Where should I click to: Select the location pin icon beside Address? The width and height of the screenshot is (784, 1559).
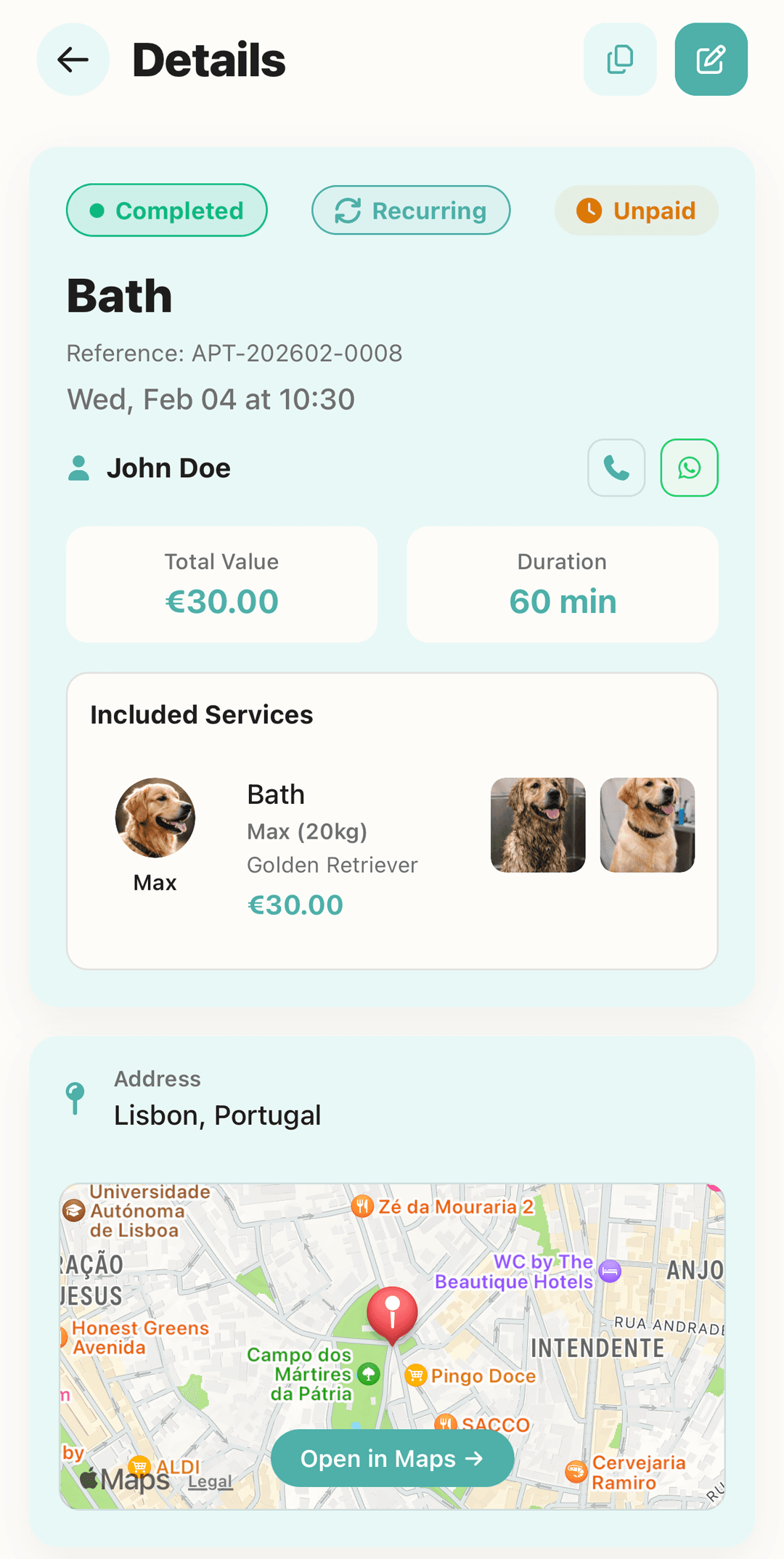75,1098
